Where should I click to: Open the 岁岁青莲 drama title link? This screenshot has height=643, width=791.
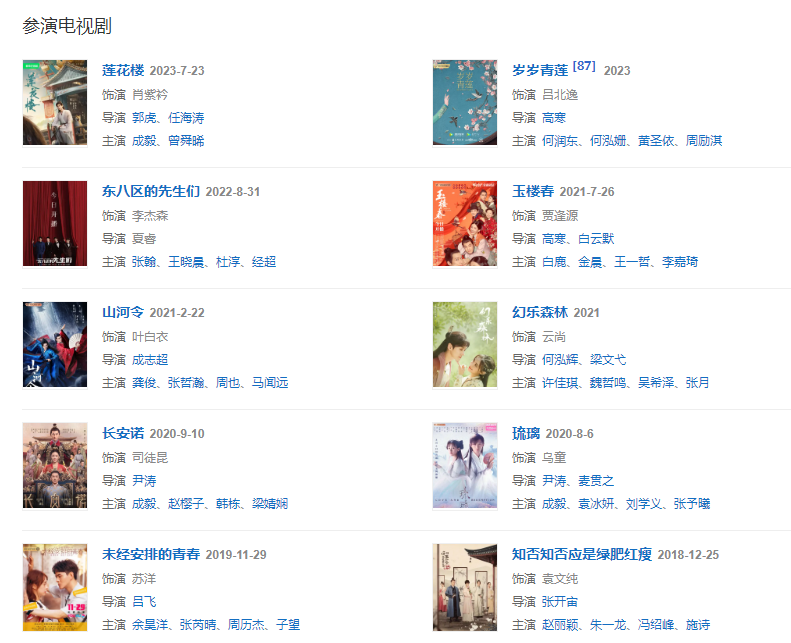[x=540, y=71]
